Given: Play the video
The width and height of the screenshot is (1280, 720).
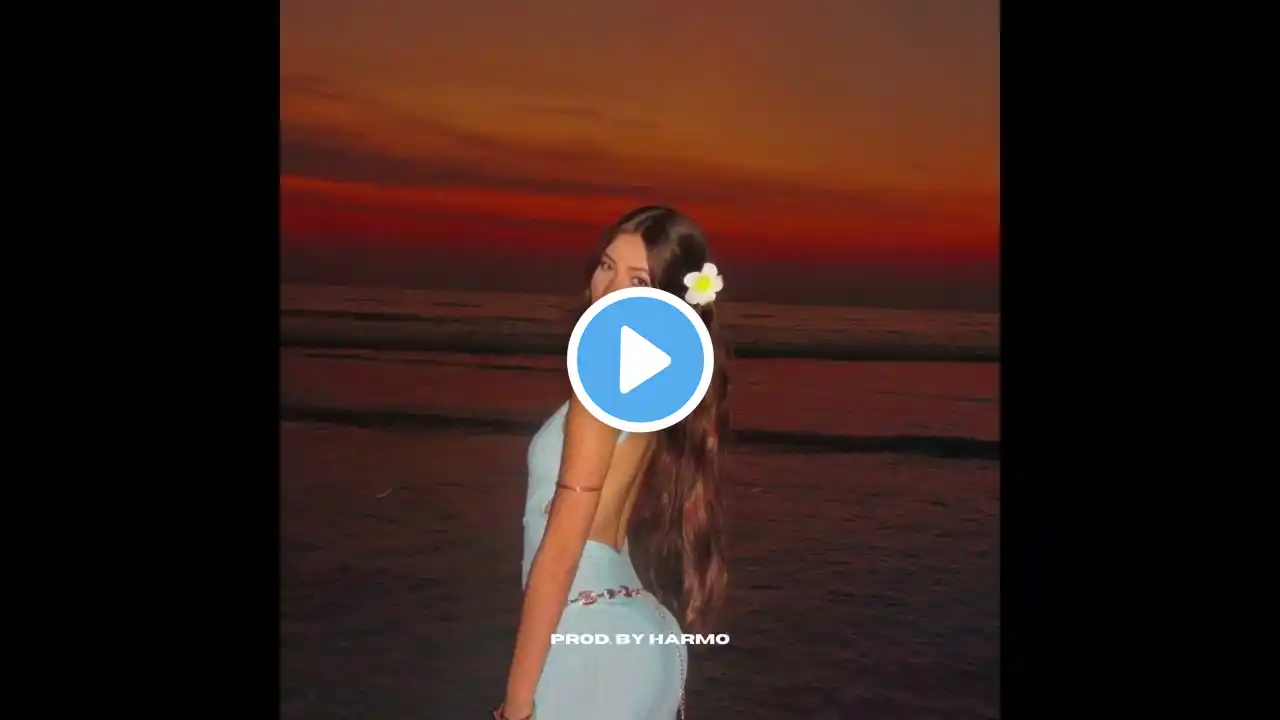Looking at the screenshot, I should tap(640, 360).
